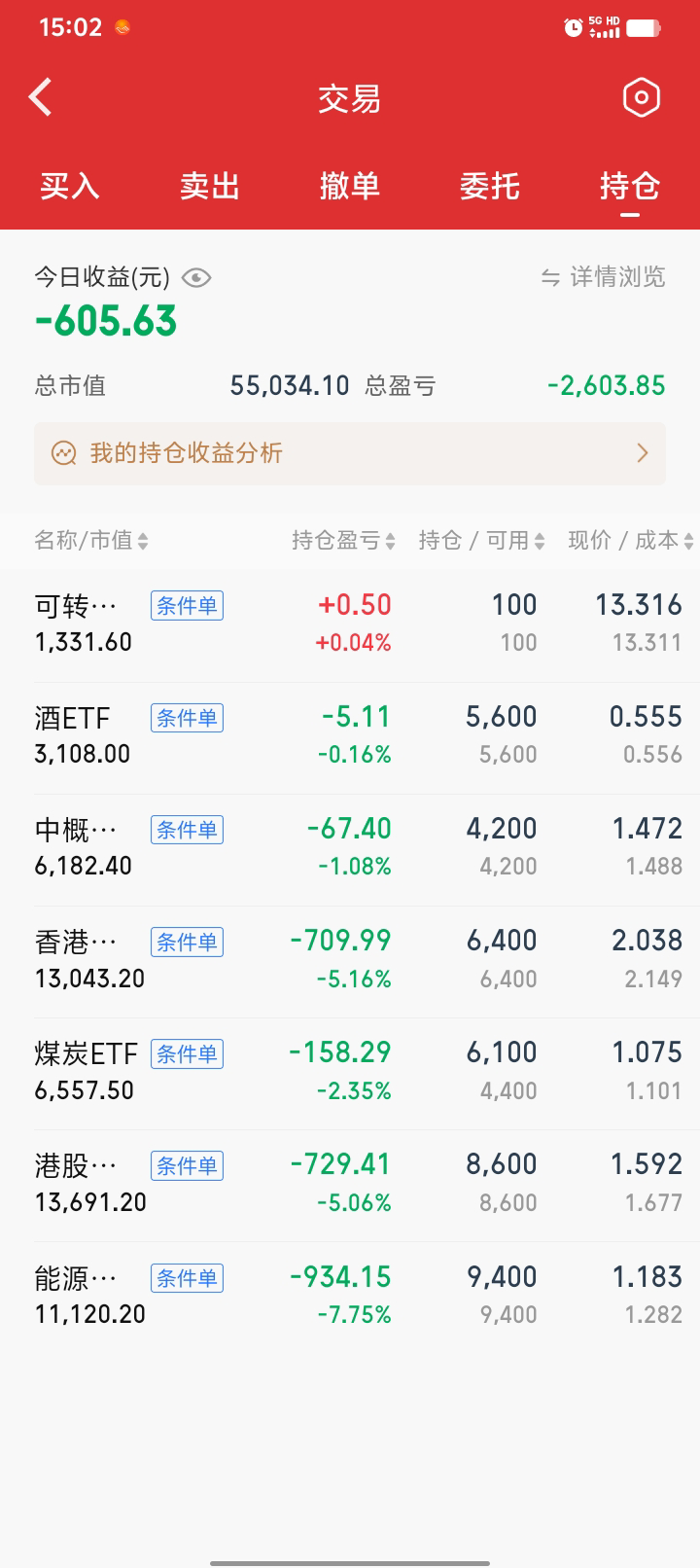This screenshot has height=1568, width=700.
Task: Sort holdings by 名称/市值
Action: [91, 541]
